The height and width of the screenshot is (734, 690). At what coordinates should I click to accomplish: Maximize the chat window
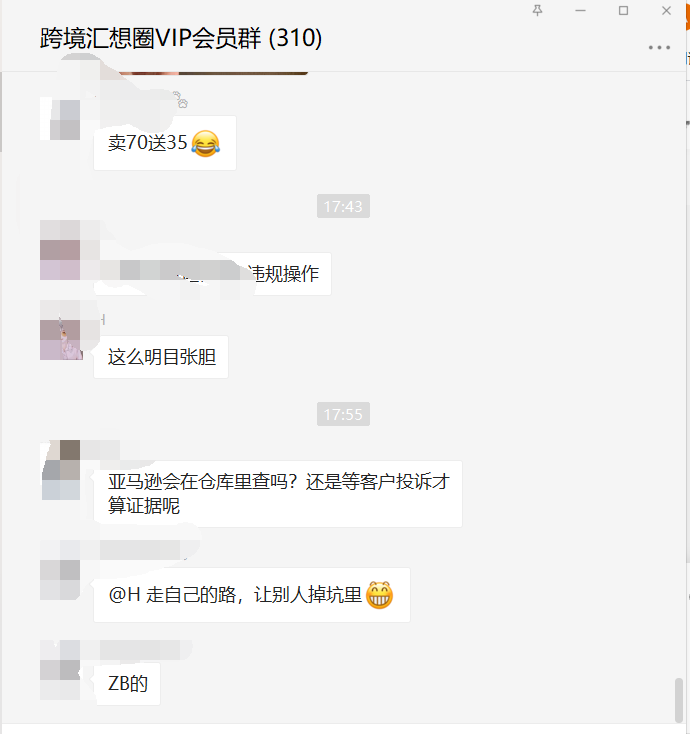pos(623,10)
